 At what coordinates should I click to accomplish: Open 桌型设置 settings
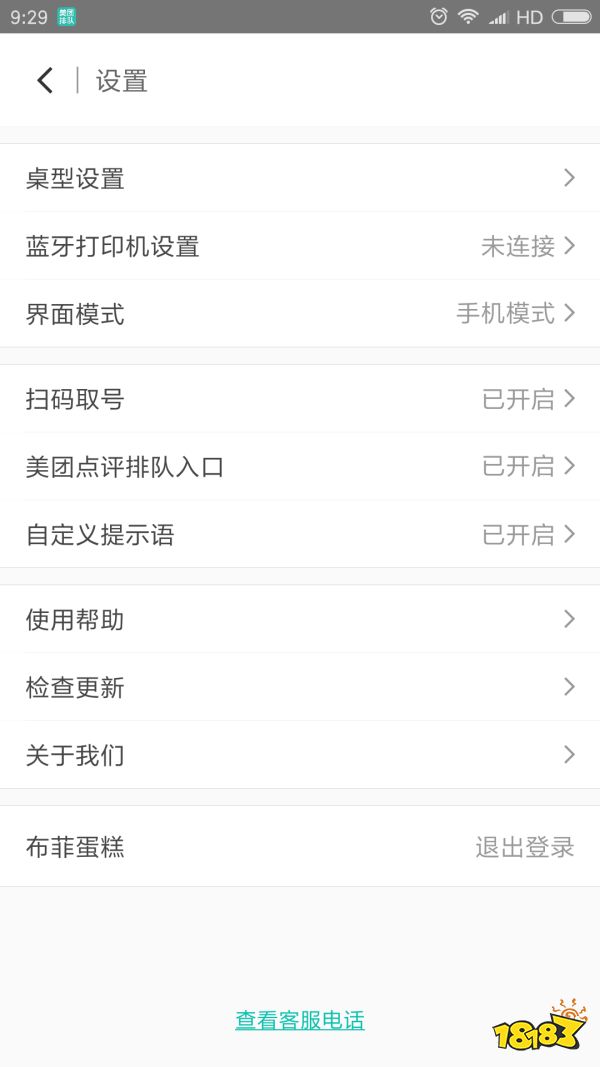coord(300,179)
